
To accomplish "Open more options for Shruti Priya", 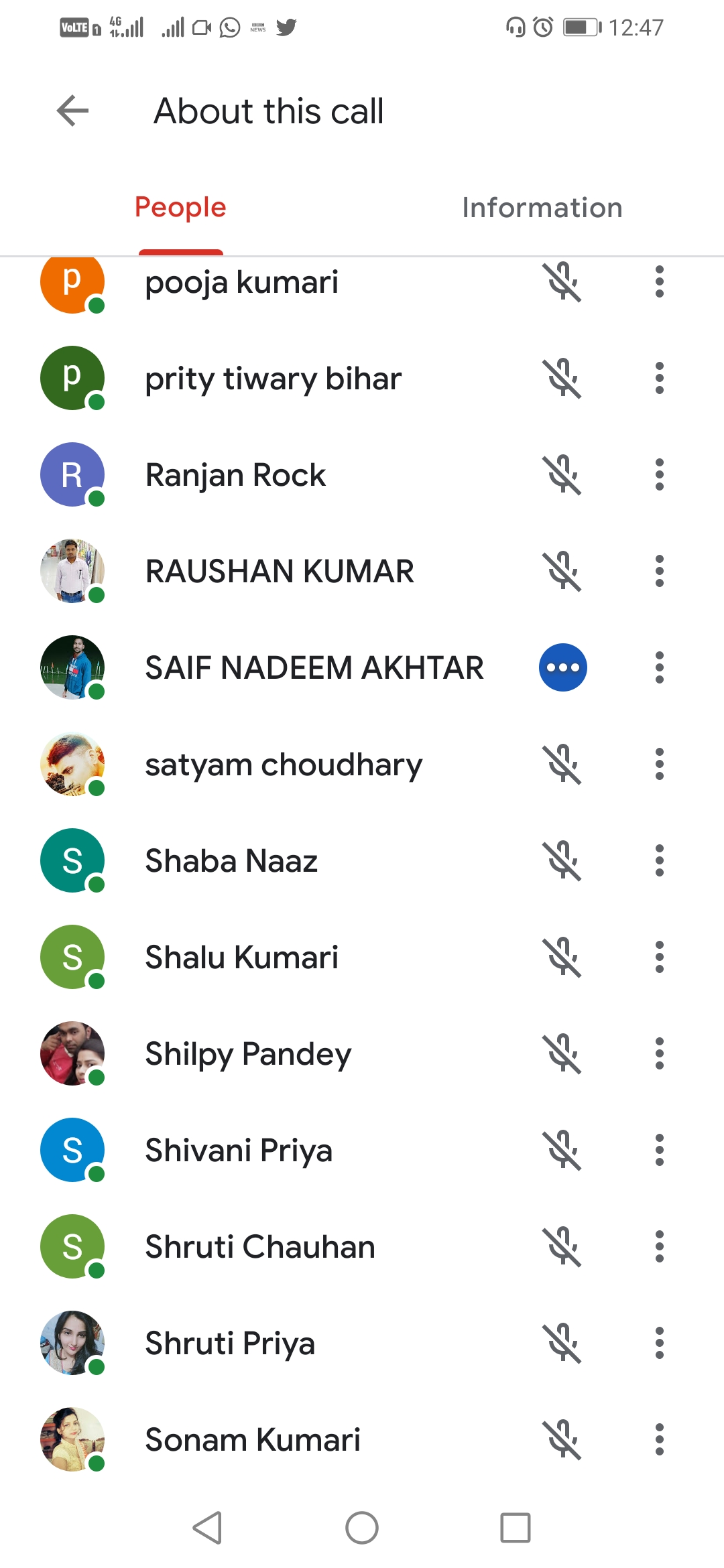I will tap(660, 1343).
